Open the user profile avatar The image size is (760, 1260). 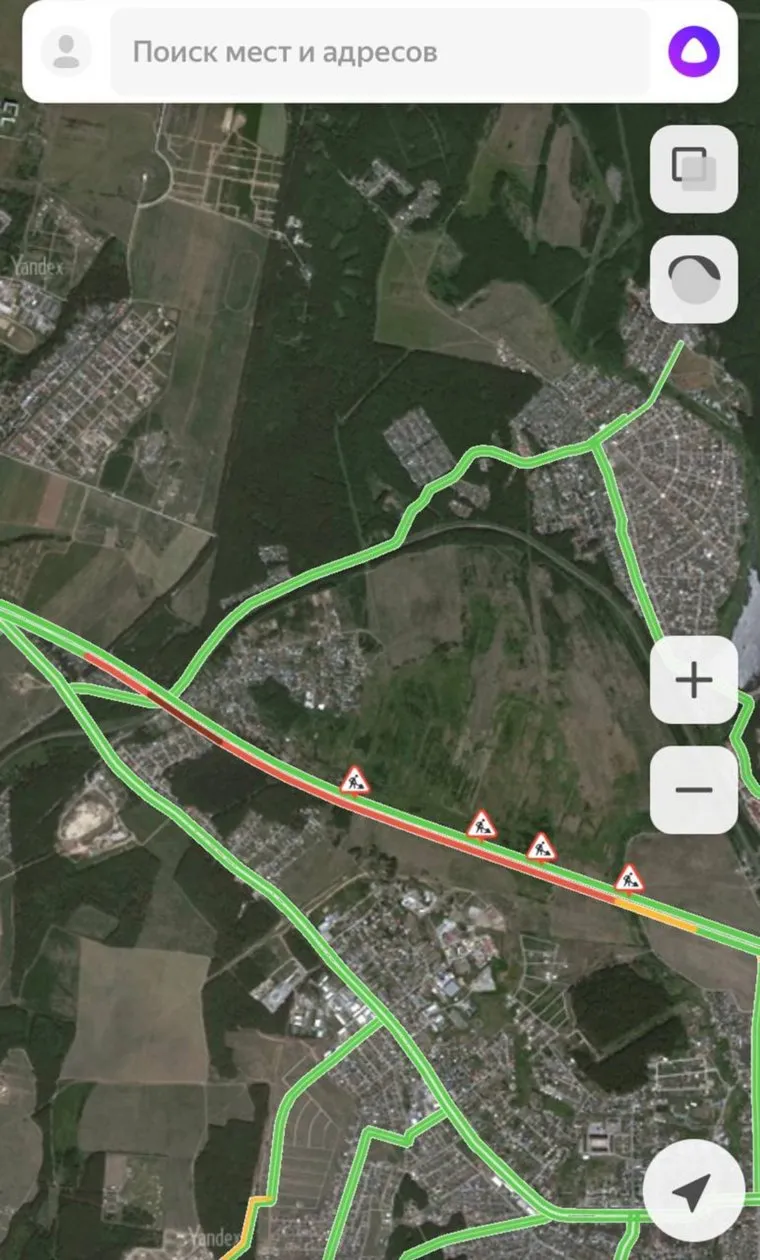point(66,52)
